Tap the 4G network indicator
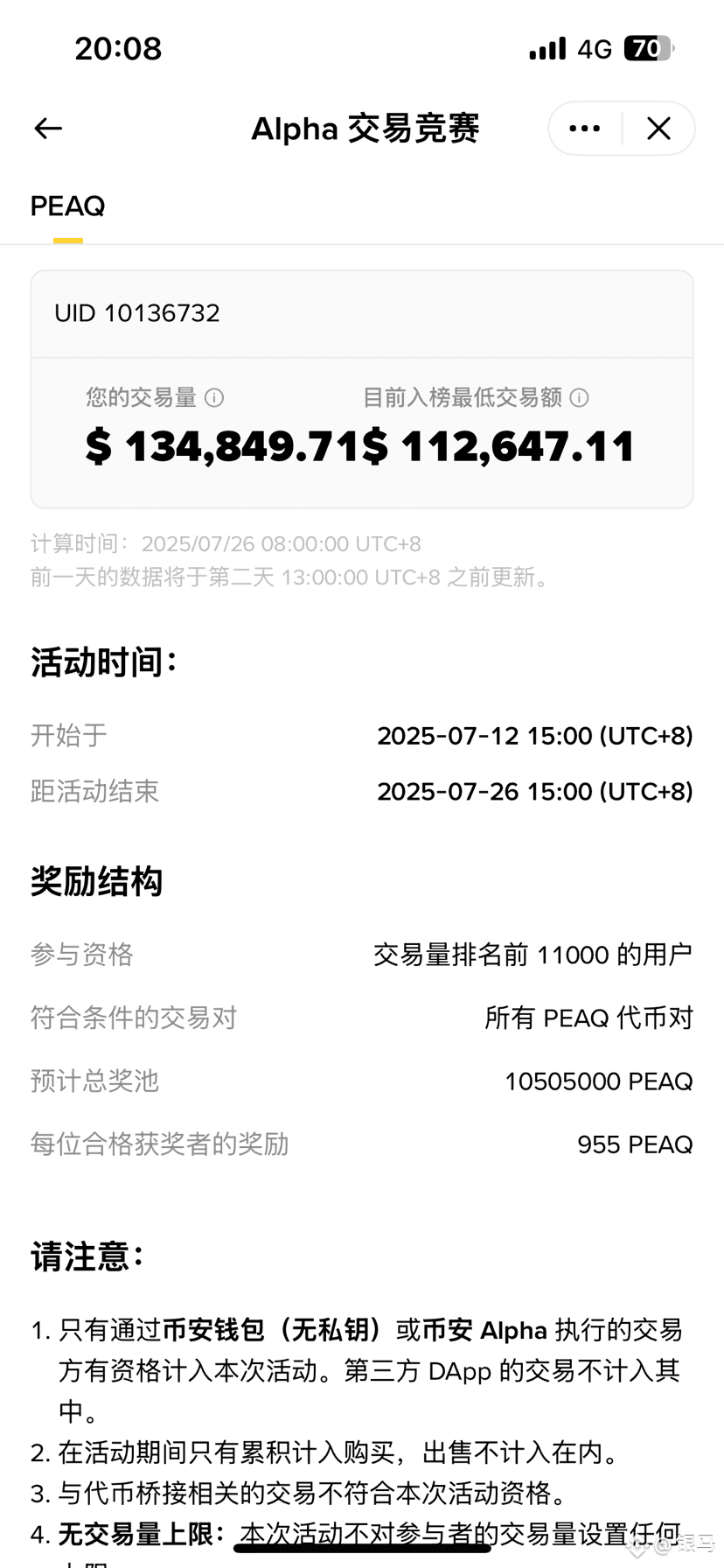This screenshot has height=1568, width=724. [x=594, y=48]
